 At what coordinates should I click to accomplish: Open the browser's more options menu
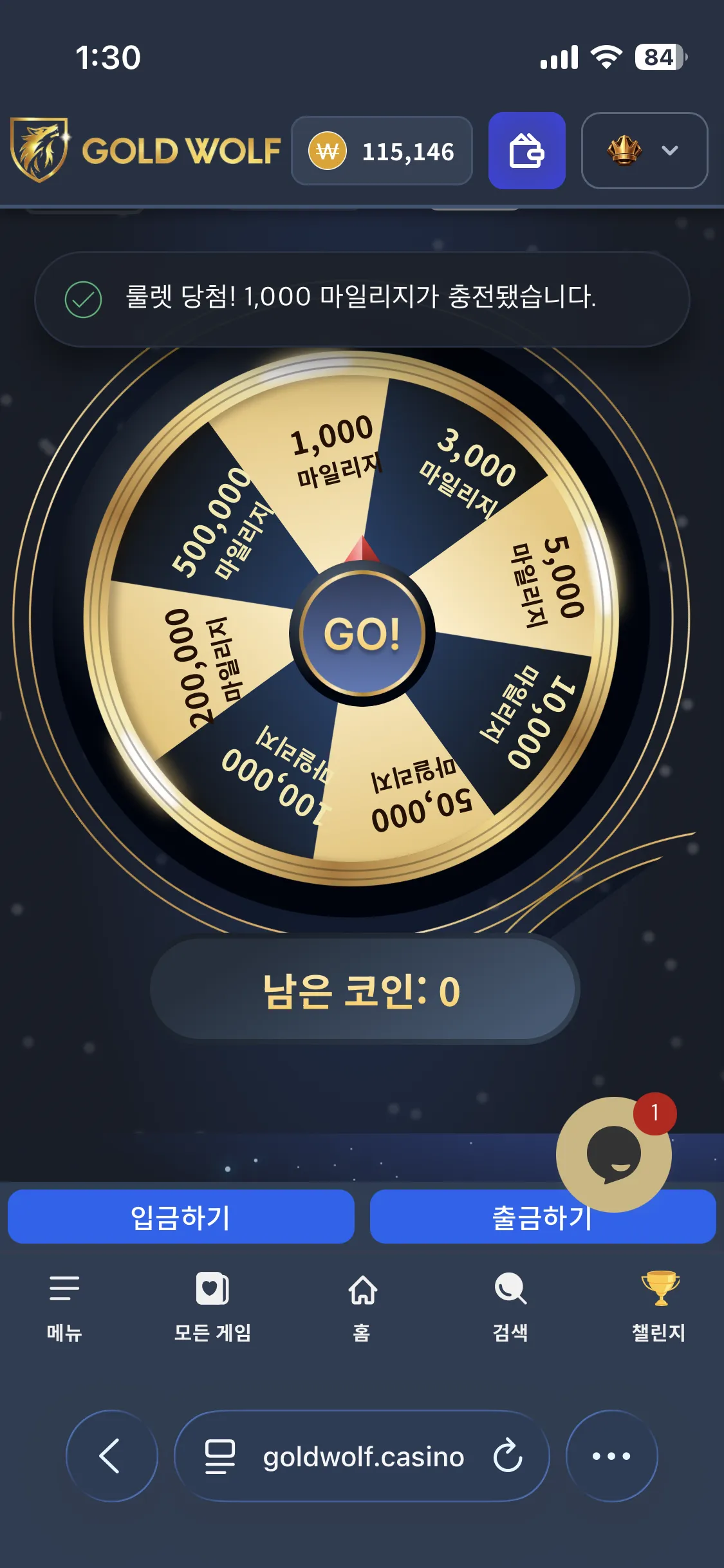611,1456
